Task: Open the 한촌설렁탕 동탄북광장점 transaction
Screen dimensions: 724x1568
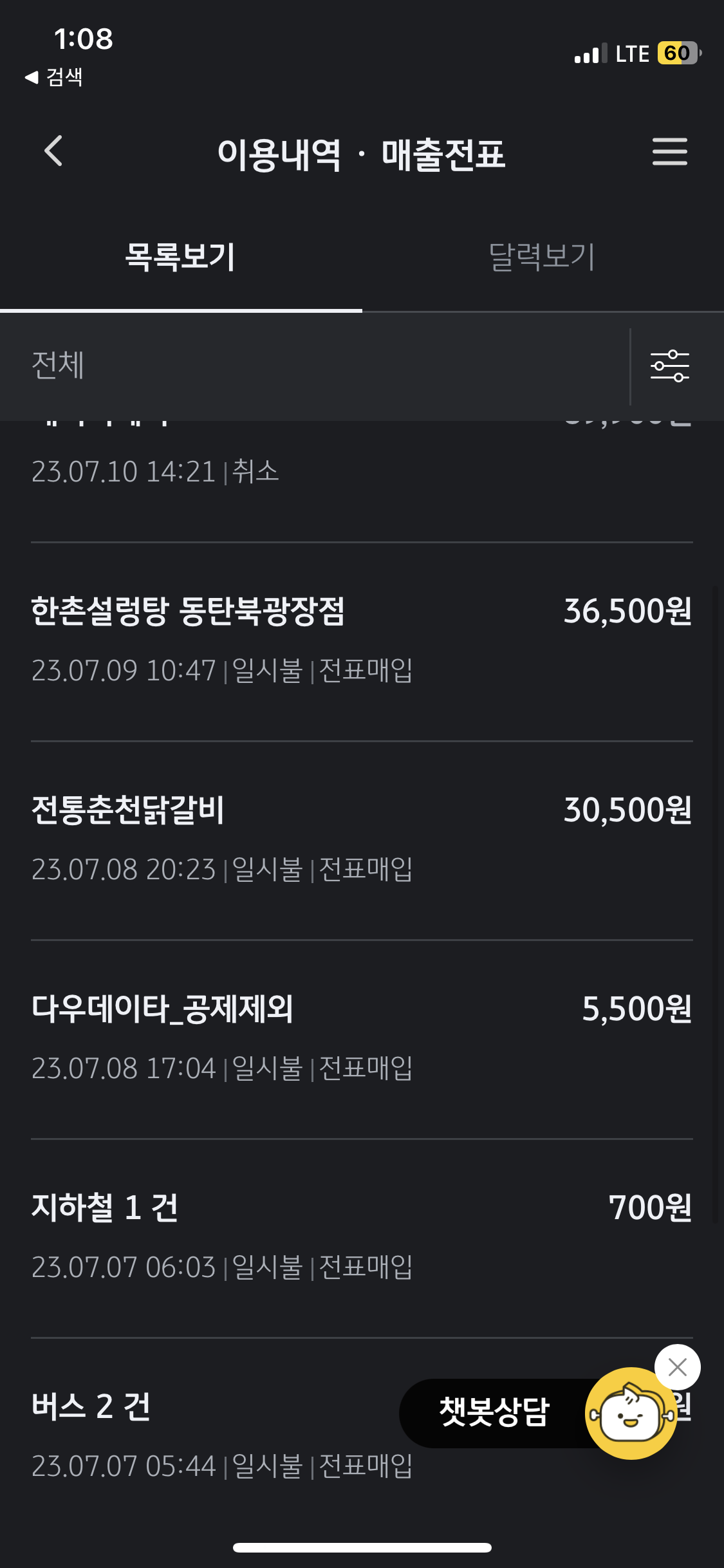Action: (x=362, y=640)
